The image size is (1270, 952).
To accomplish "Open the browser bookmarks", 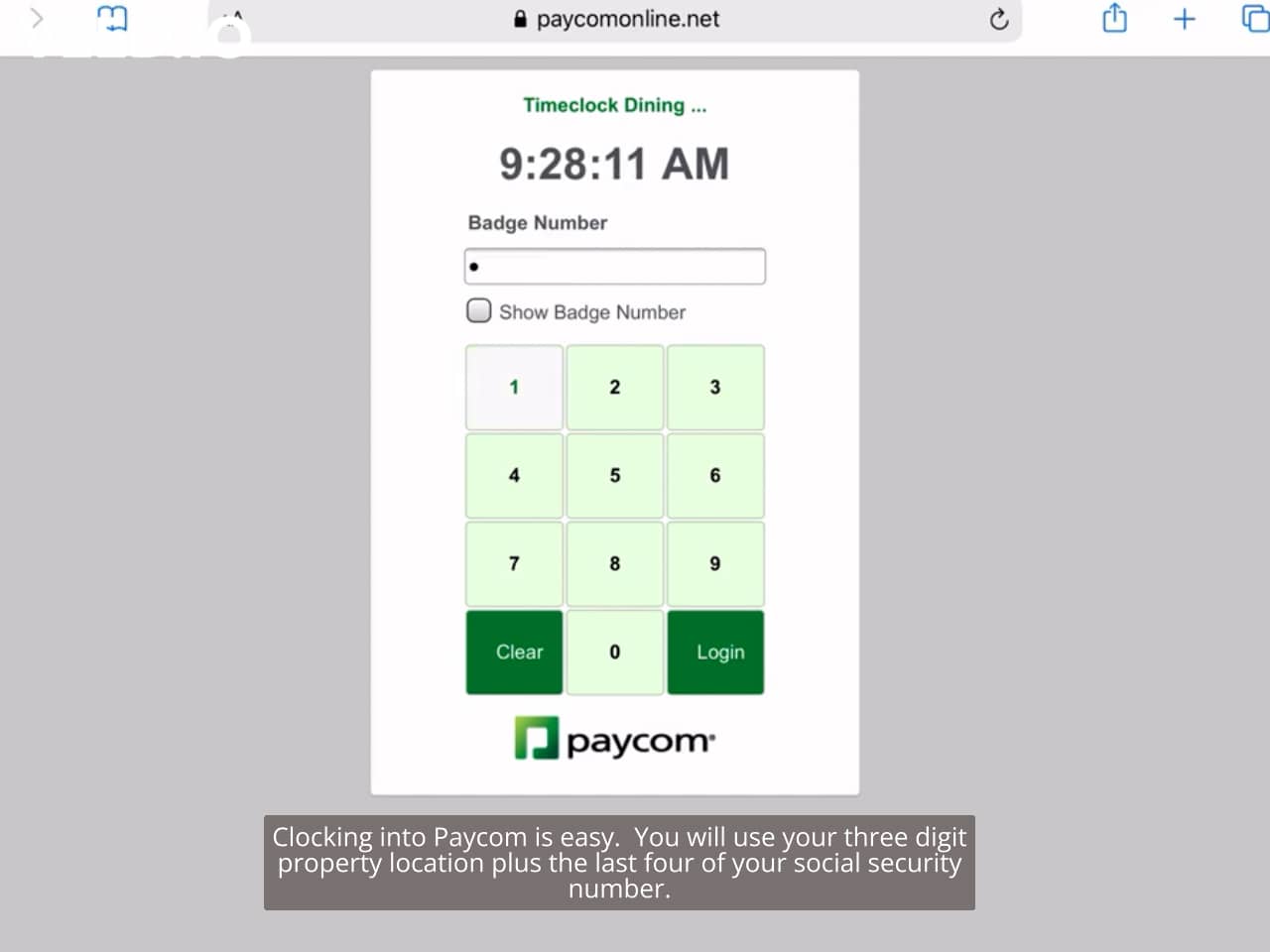I will click(112, 18).
